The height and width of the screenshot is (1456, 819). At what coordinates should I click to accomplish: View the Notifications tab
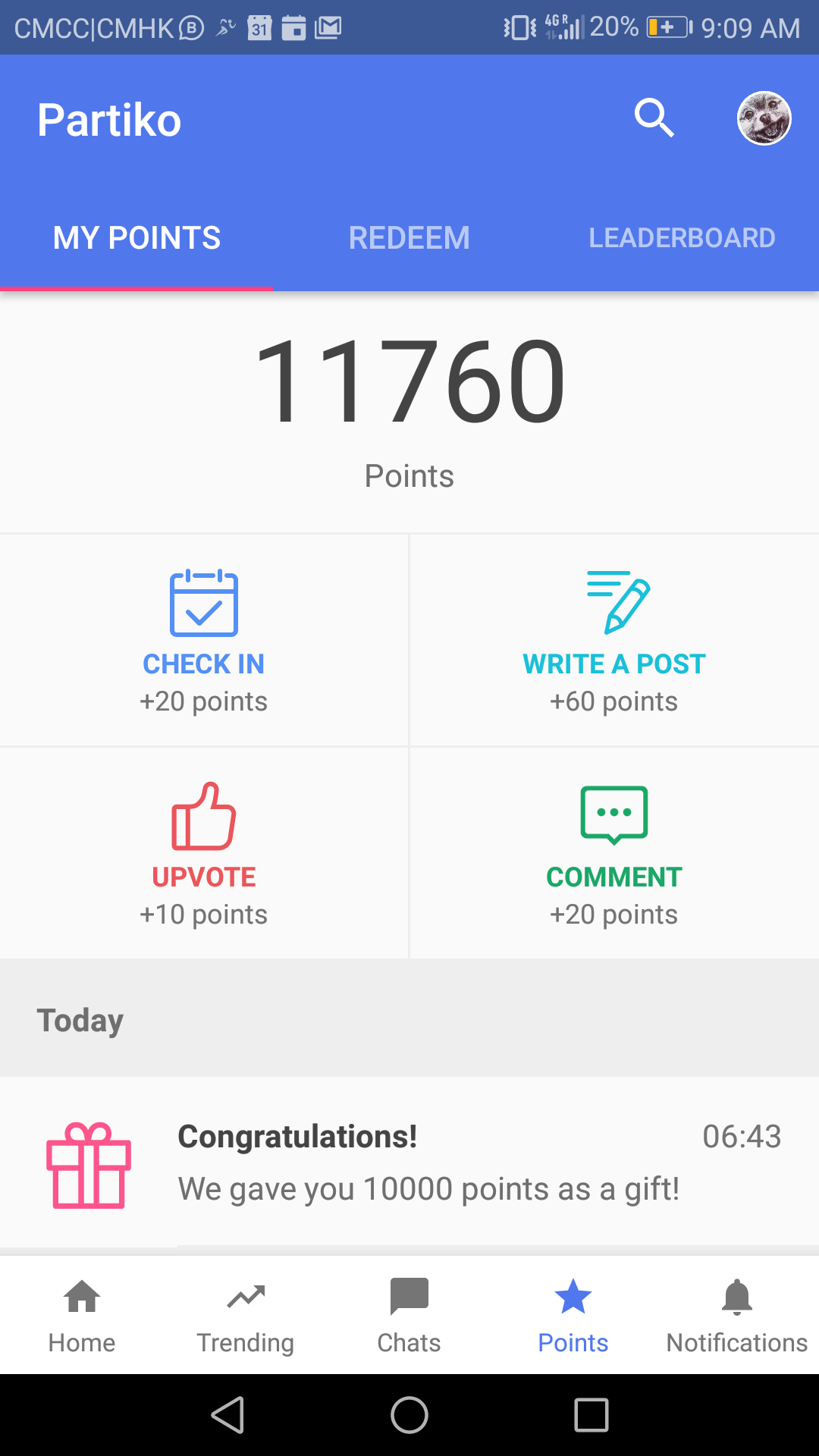[x=737, y=1316]
